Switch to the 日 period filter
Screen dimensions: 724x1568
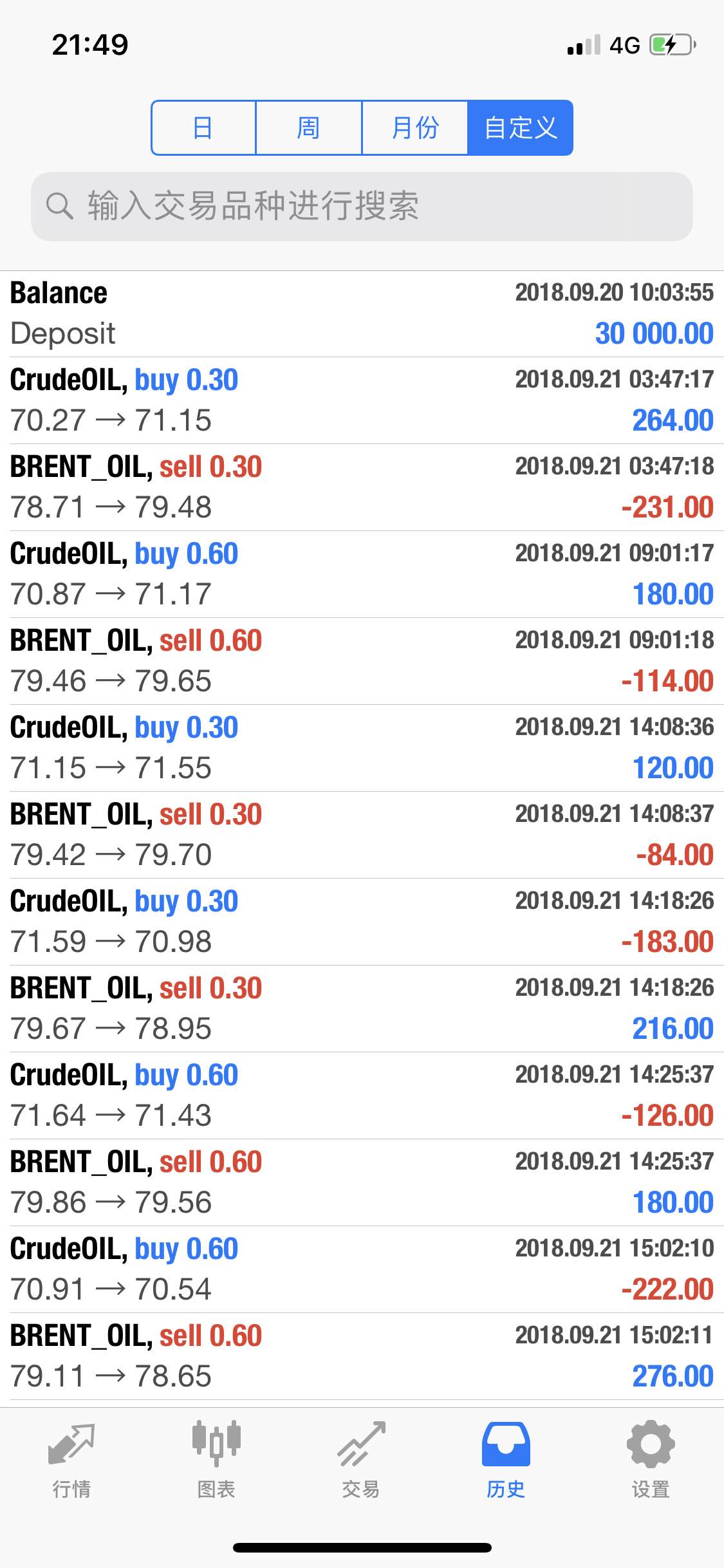pyautogui.click(x=203, y=127)
